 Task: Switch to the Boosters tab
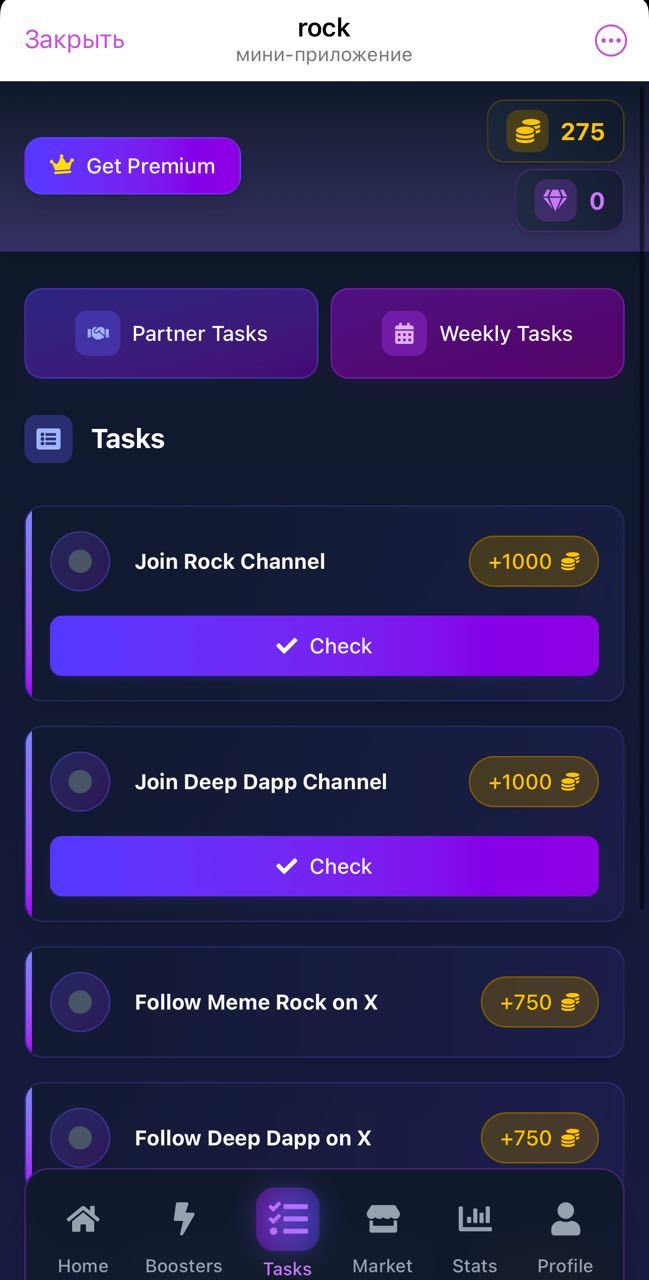[184, 1236]
